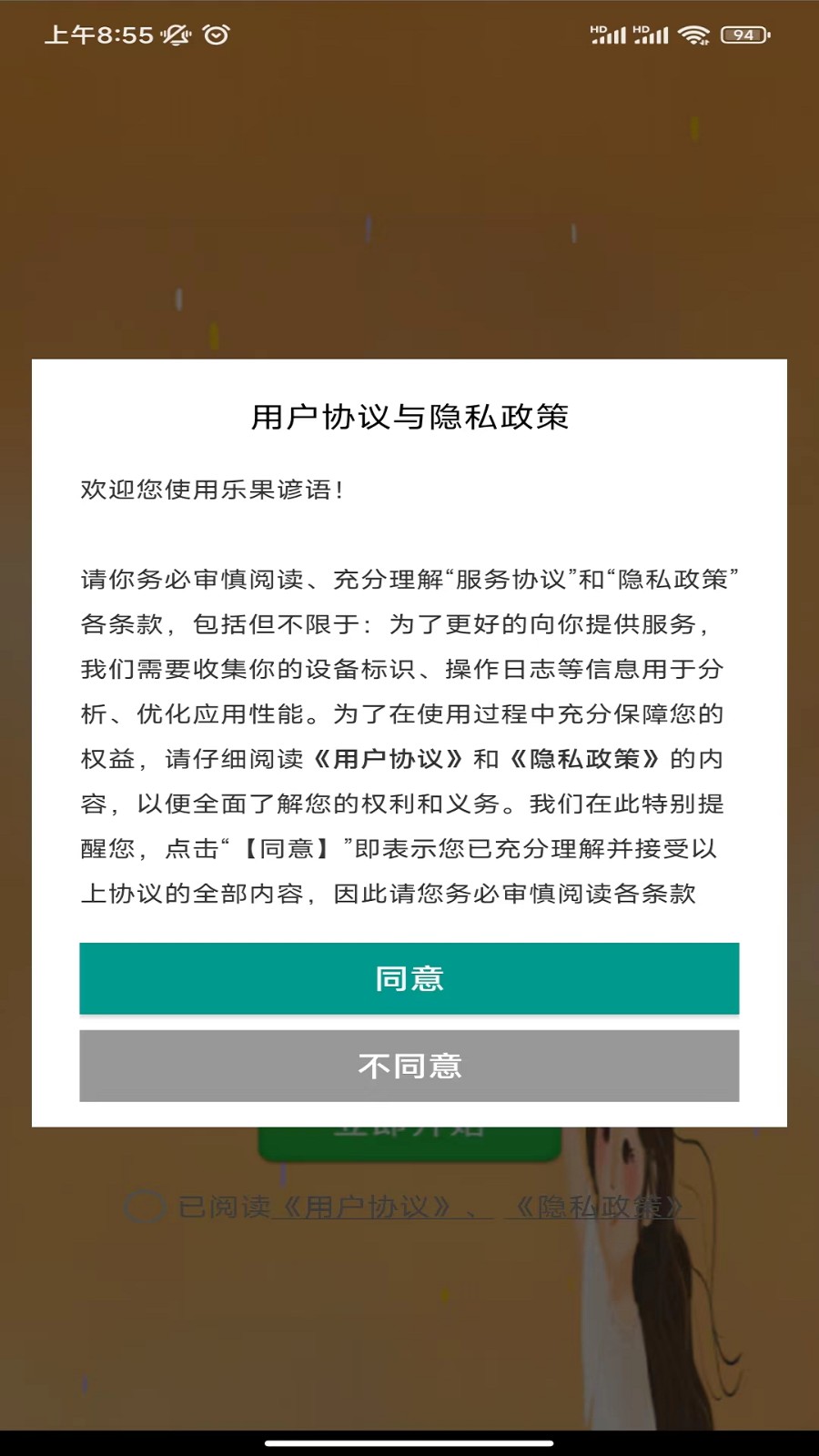Viewport: 819px width, 1456px height.
Task: Open the 《隐私政策》 link in the dialog text
Action: pyautogui.click(x=584, y=759)
